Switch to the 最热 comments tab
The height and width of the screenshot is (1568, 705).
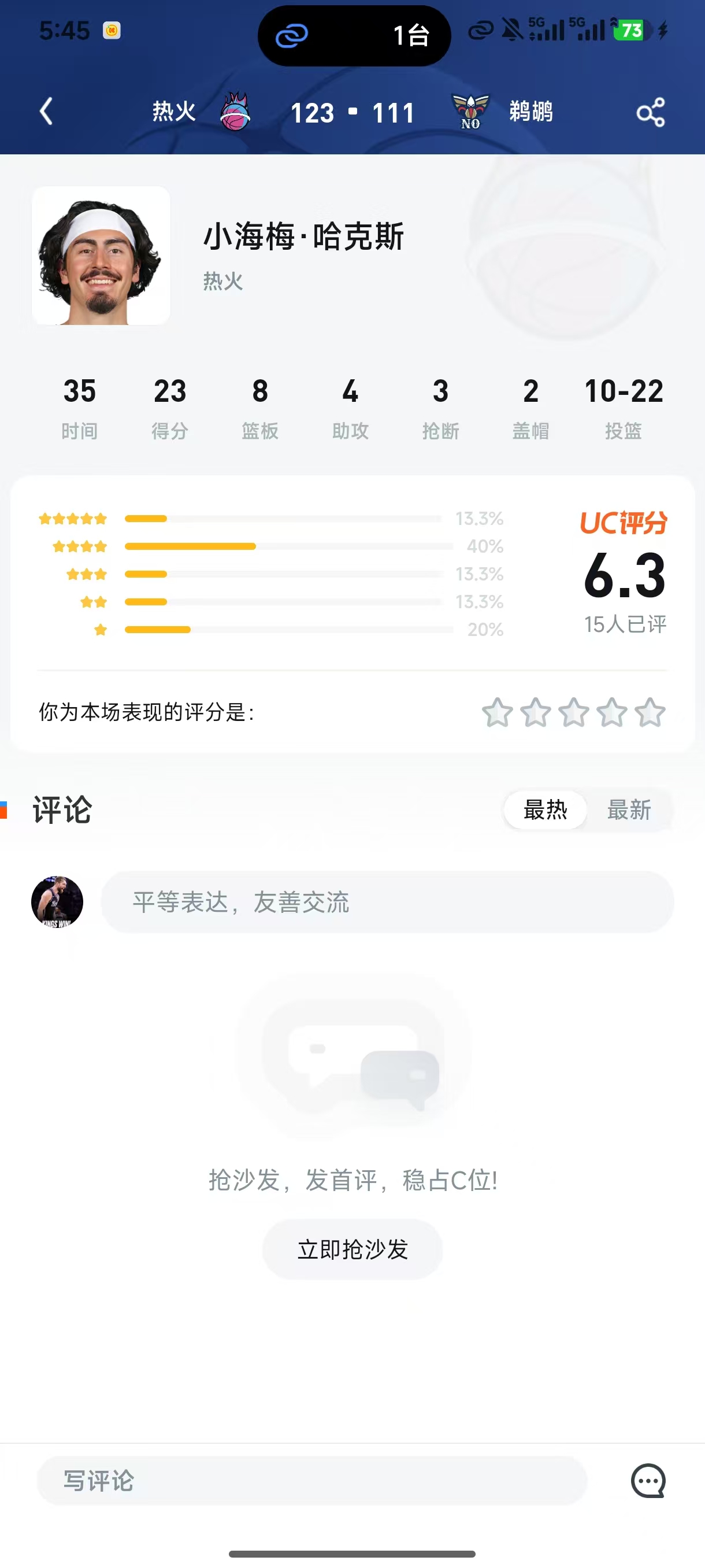pos(545,810)
